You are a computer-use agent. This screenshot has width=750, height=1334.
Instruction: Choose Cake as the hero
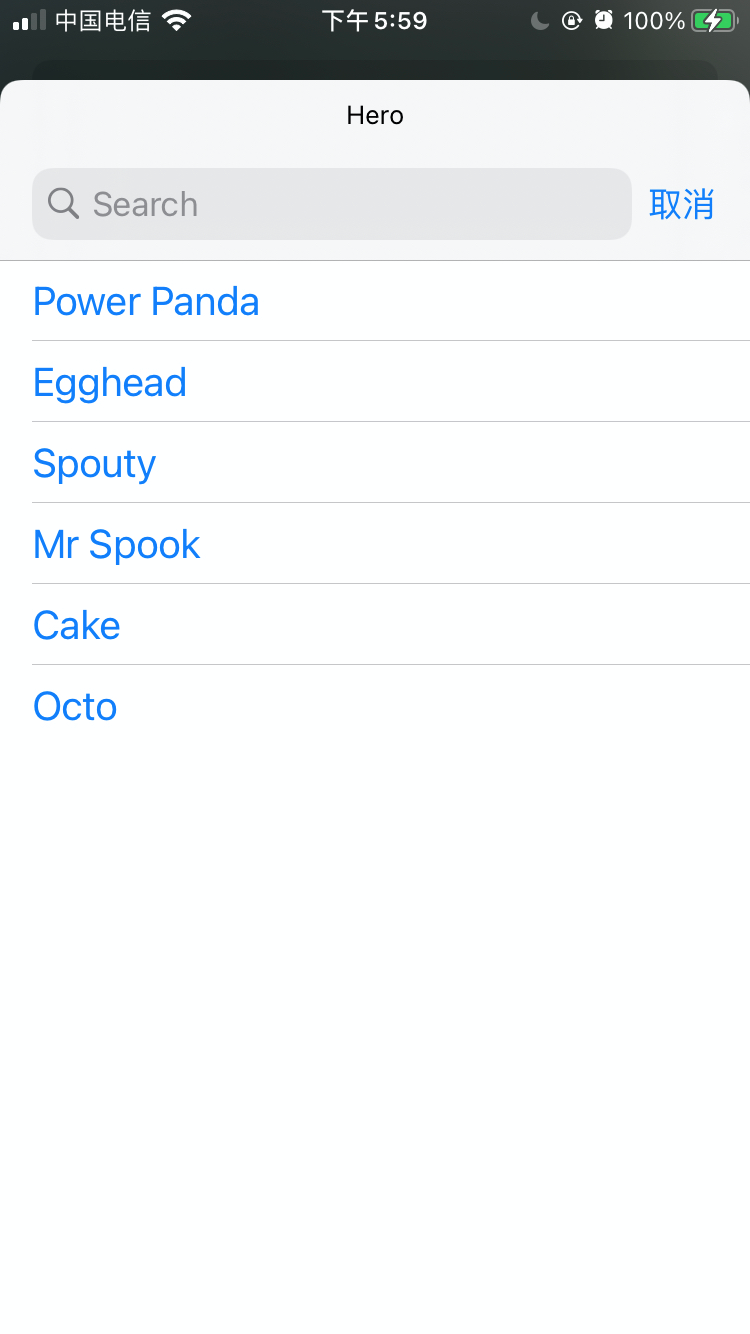[77, 625]
